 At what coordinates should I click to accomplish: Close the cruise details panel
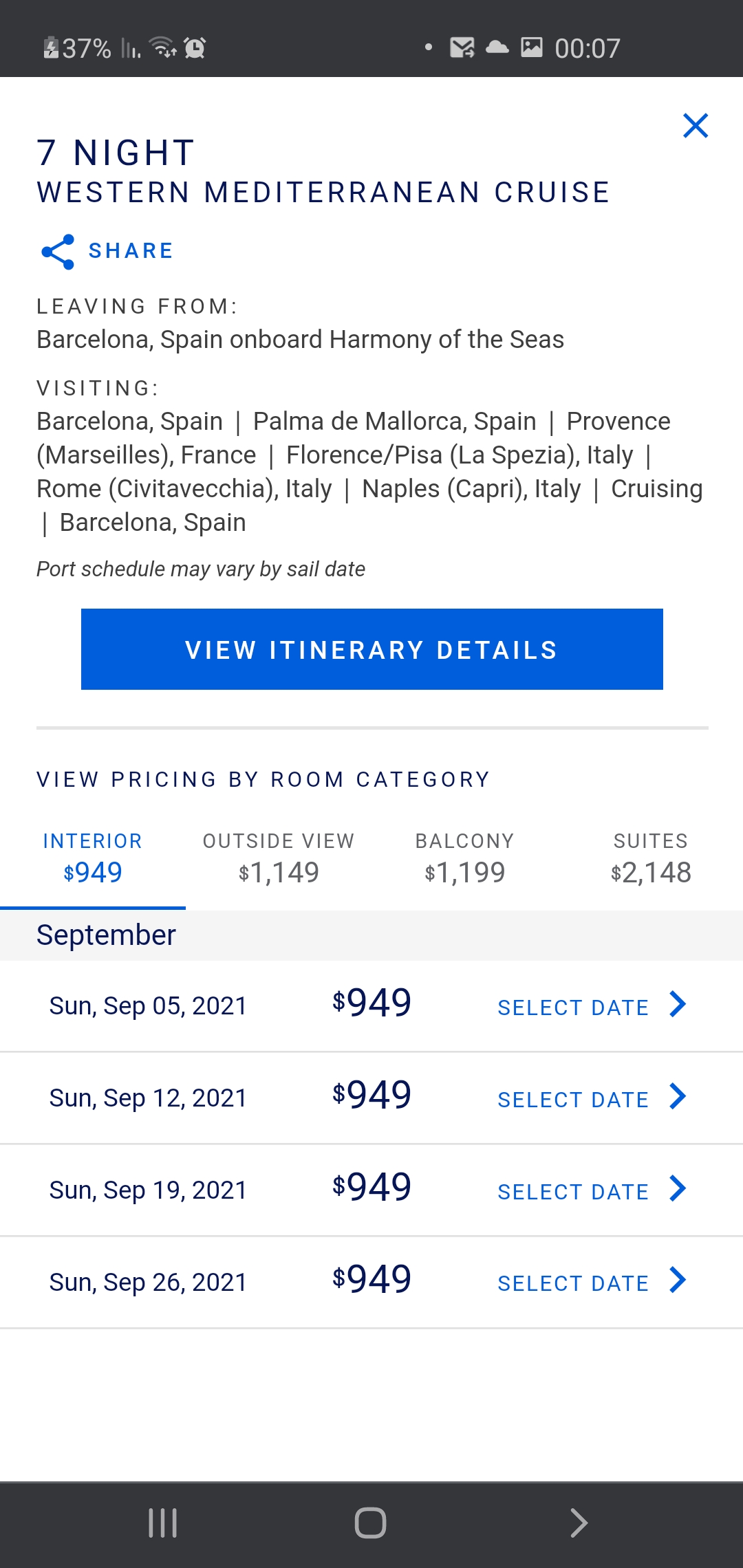[x=696, y=126]
